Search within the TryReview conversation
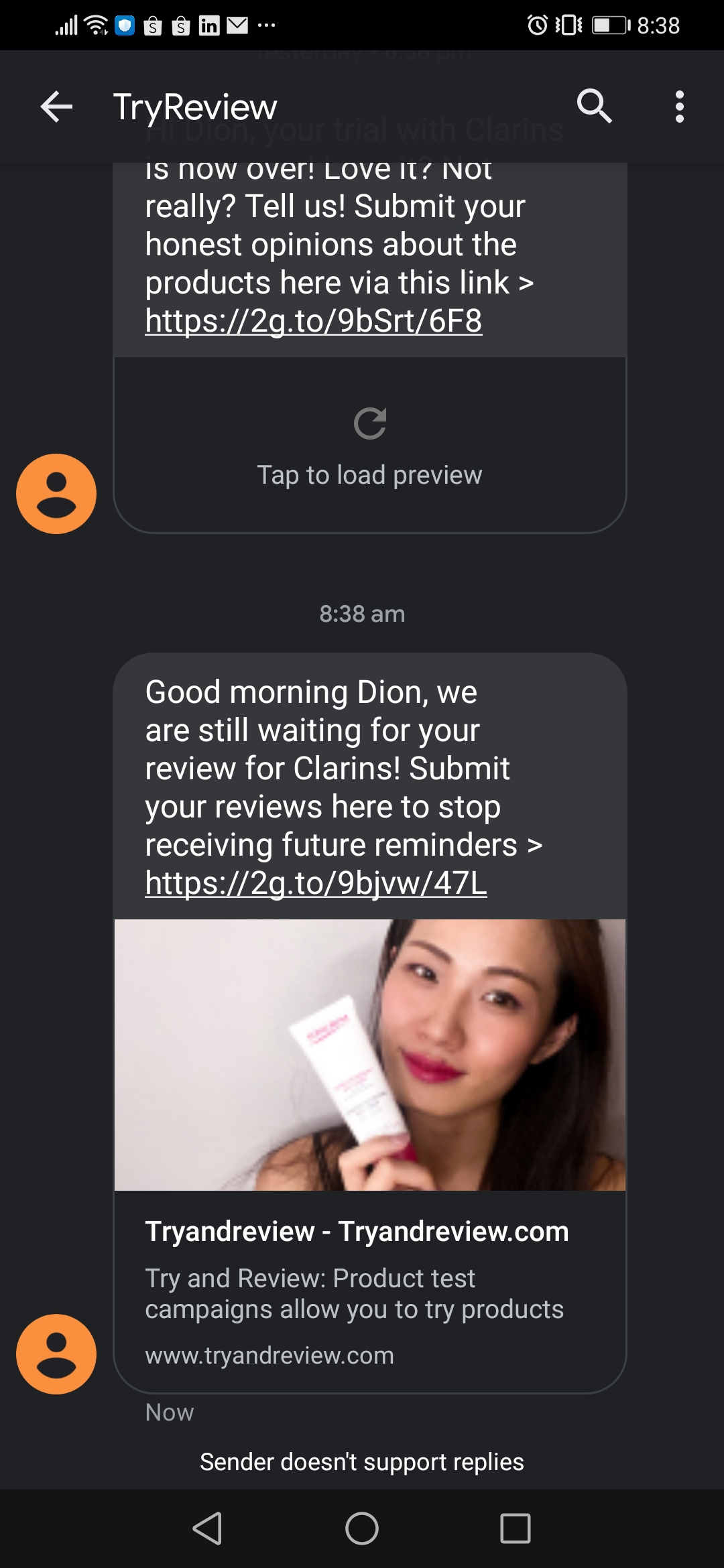Image resolution: width=724 pixels, height=1568 pixels. (595, 107)
